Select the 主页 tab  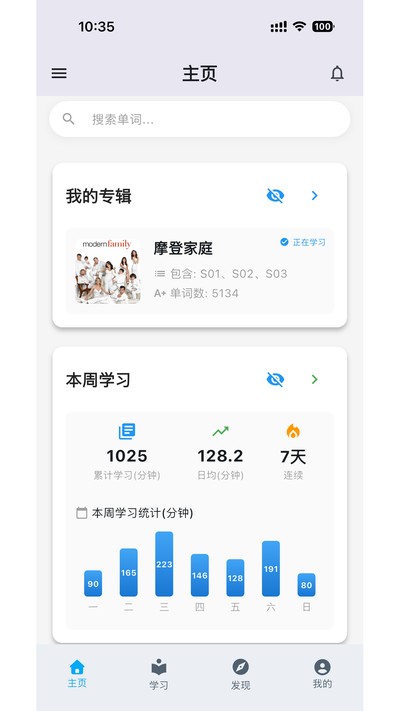tap(77, 674)
